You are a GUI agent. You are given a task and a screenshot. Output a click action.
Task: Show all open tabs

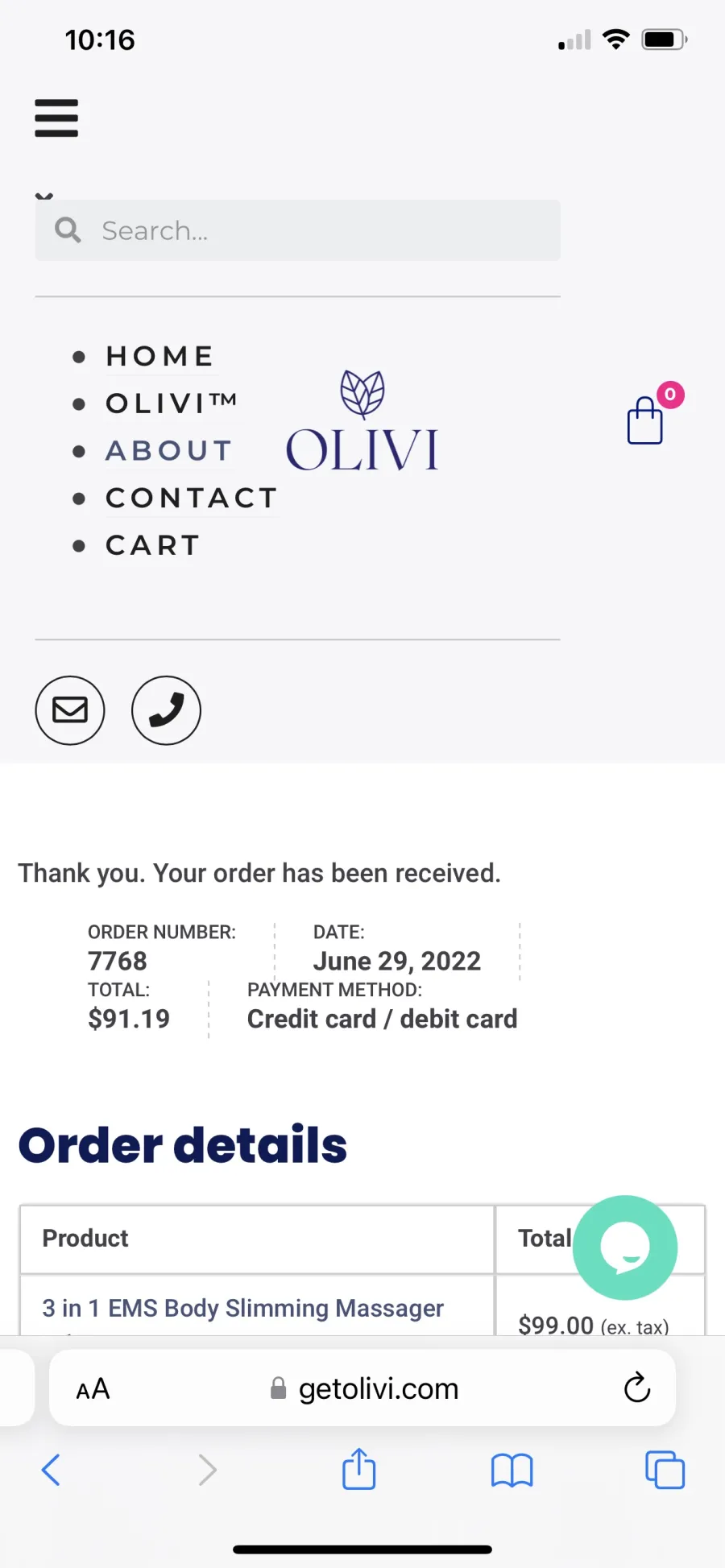665,1470
